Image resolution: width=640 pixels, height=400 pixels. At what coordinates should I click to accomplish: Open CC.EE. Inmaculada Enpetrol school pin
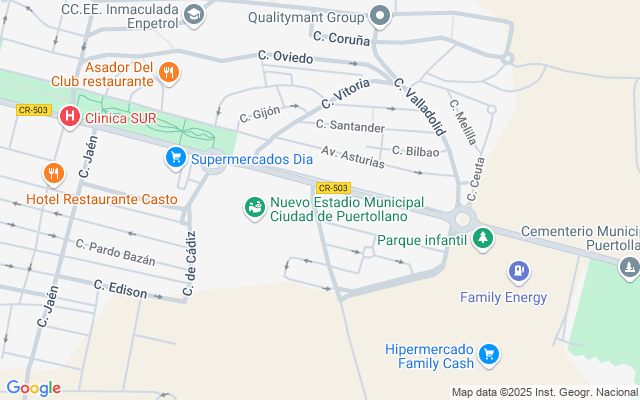[194, 16]
